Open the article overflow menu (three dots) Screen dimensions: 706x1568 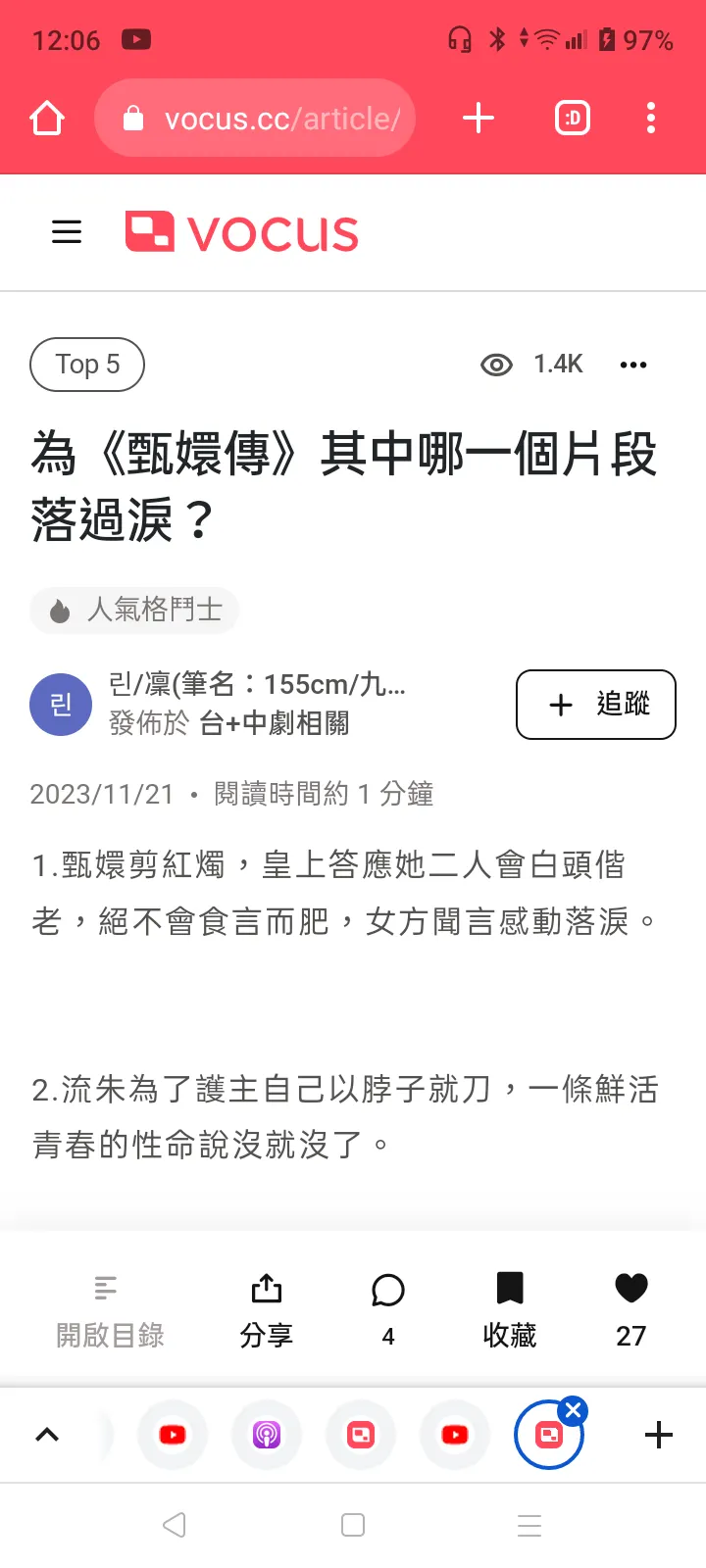tap(633, 365)
